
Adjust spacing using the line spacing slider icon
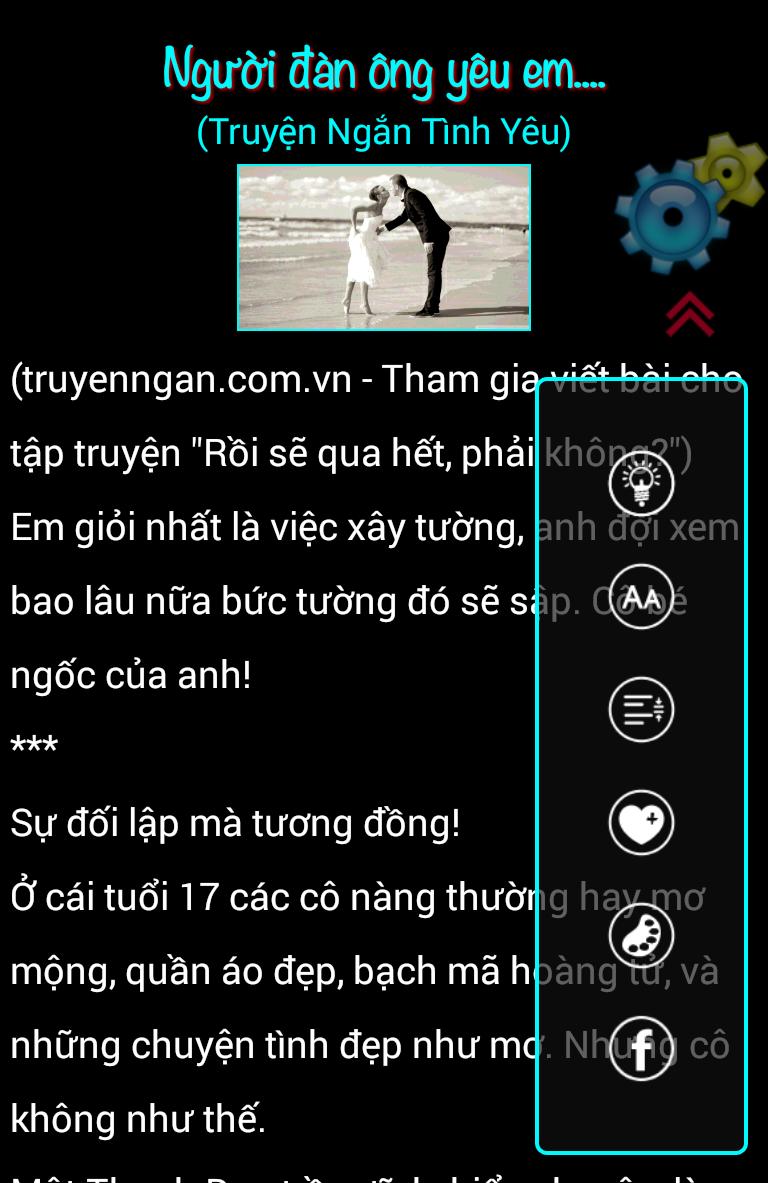click(x=640, y=710)
